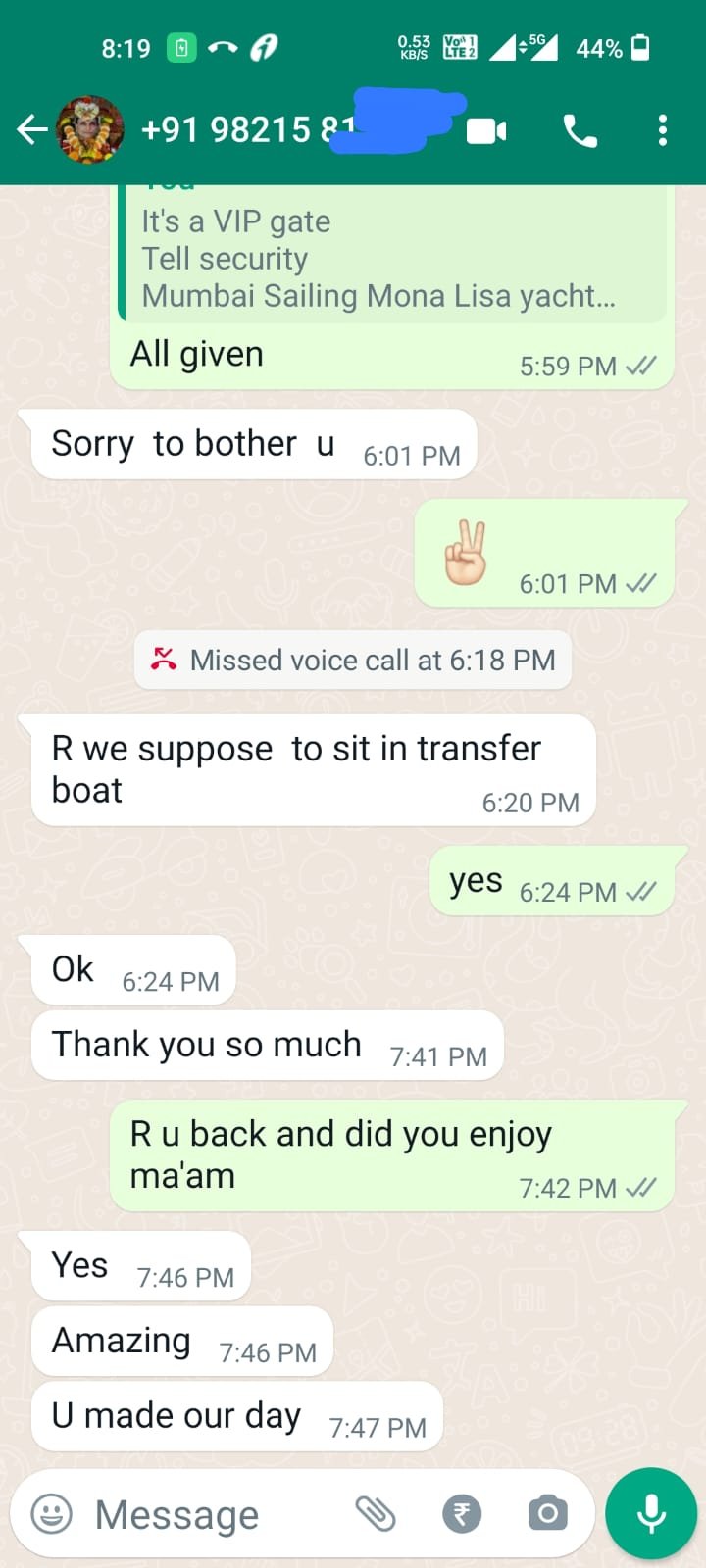Go back to the chats list

click(x=31, y=129)
